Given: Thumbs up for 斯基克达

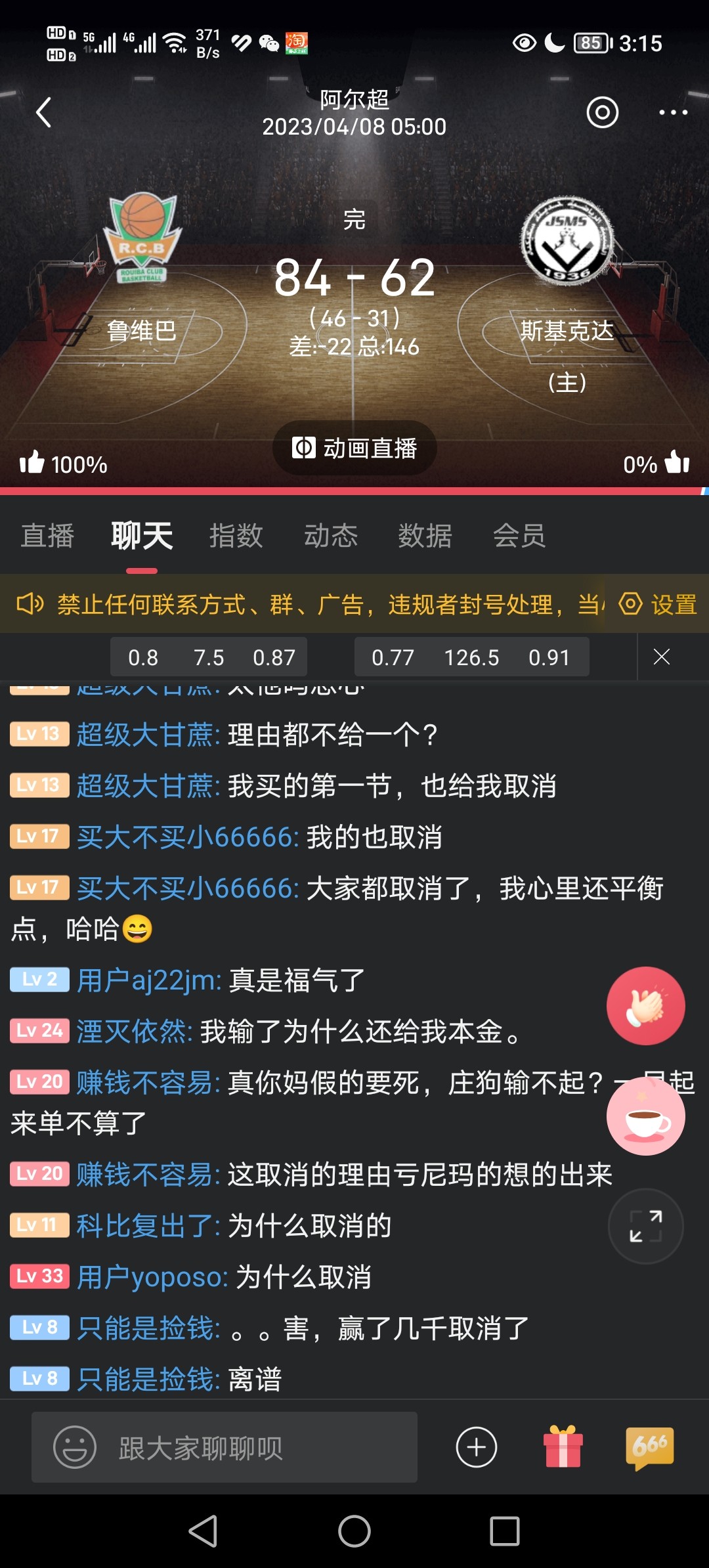Looking at the screenshot, I should 677,463.
